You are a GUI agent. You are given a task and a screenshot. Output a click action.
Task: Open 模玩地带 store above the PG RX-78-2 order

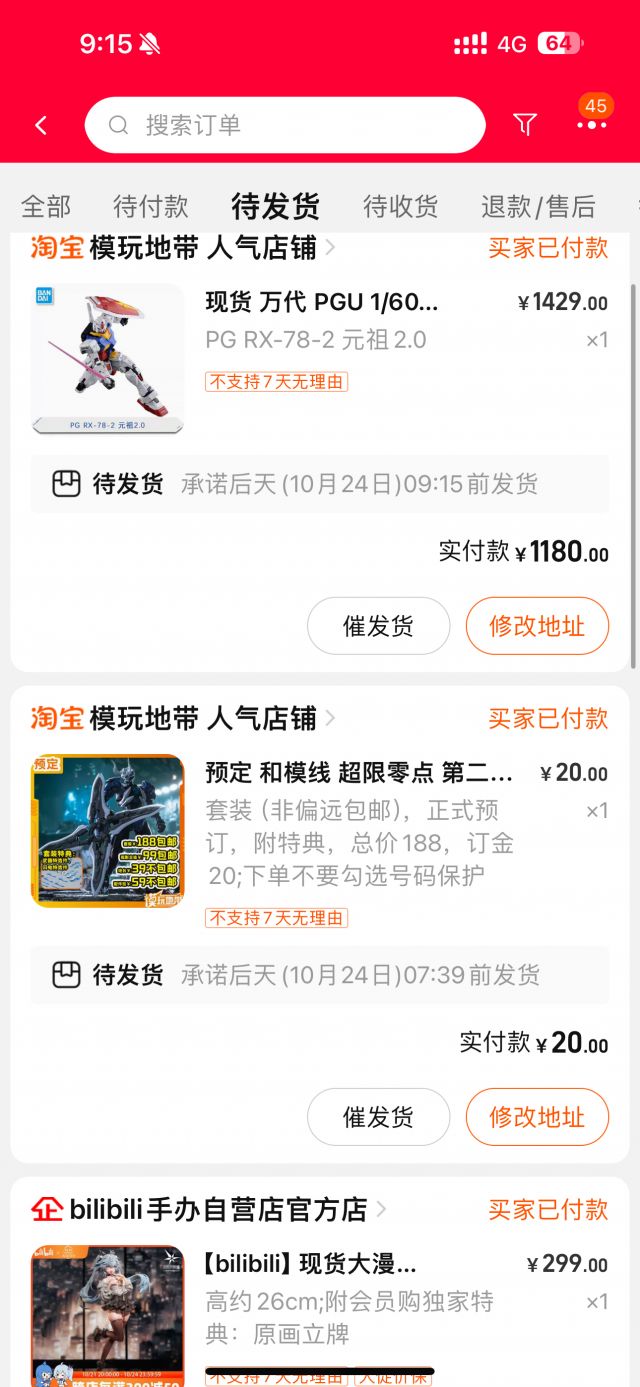tap(202, 247)
